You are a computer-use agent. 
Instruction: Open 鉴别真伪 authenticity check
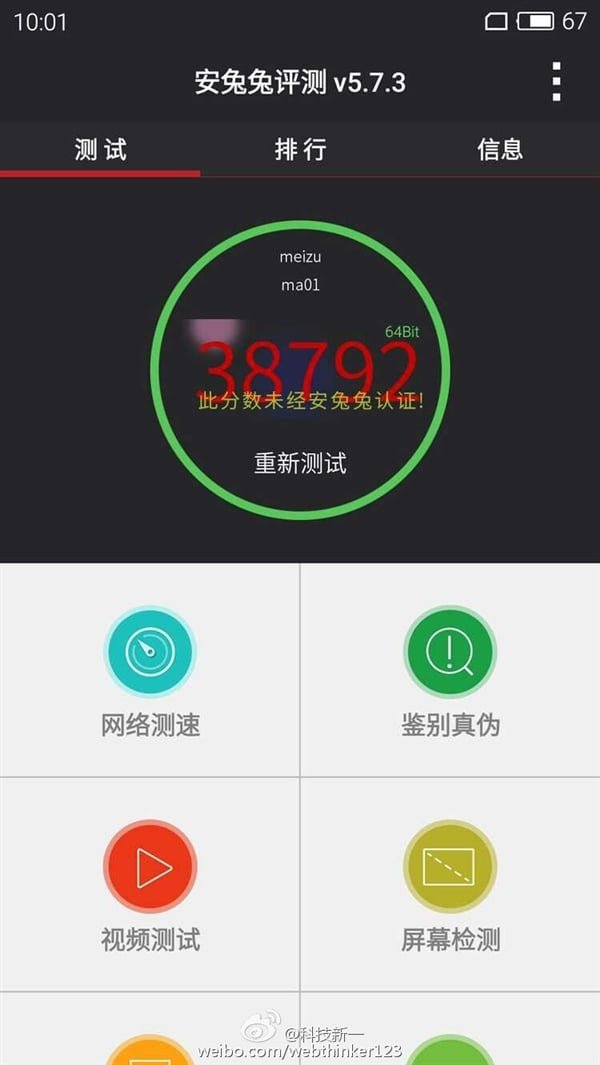coord(451,671)
